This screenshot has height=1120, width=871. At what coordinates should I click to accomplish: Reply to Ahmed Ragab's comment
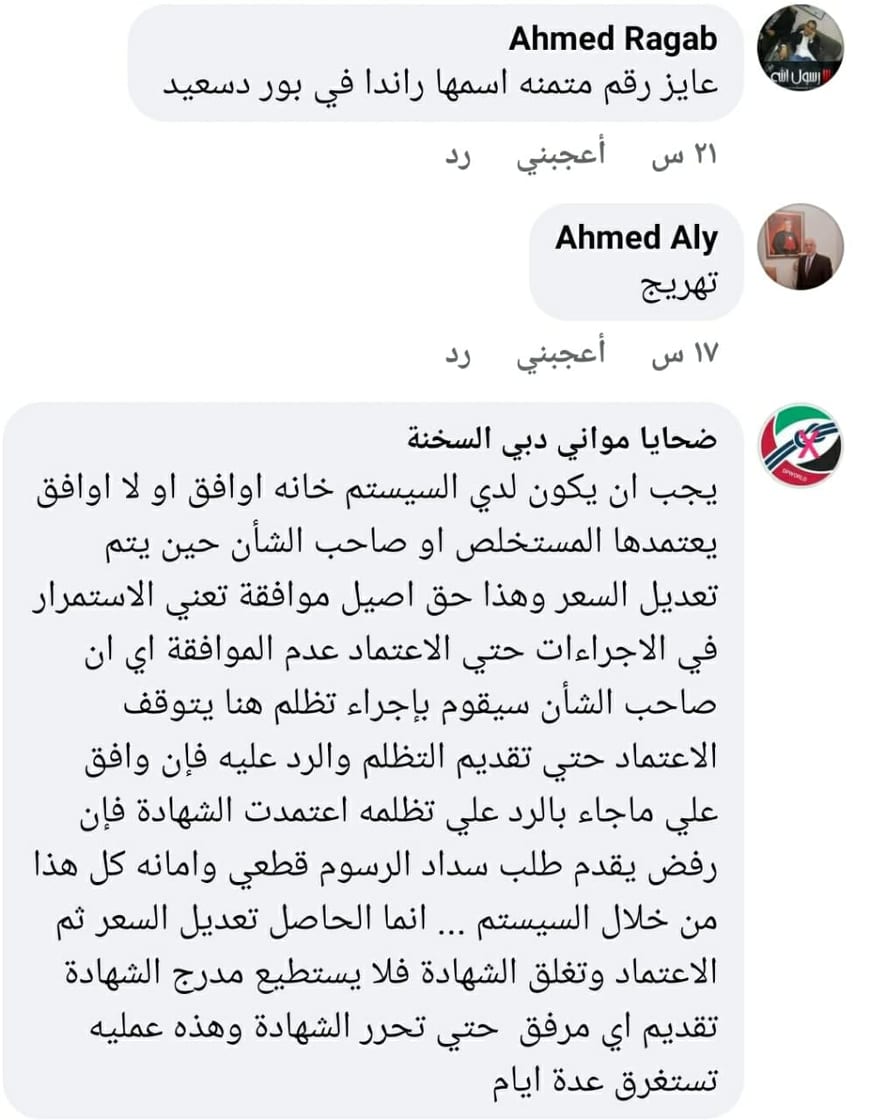tap(457, 157)
